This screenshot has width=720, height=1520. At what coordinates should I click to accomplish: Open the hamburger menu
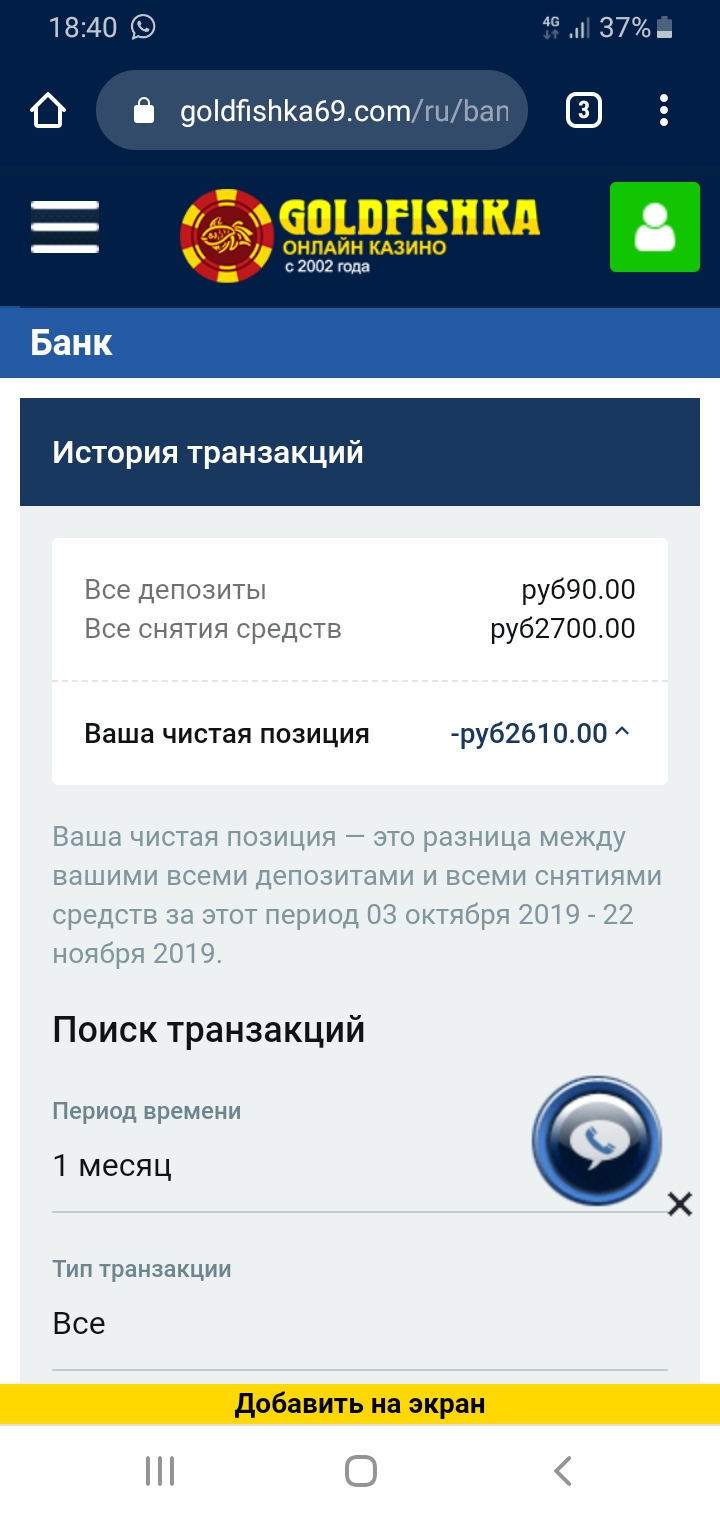(x=65, y=227)
